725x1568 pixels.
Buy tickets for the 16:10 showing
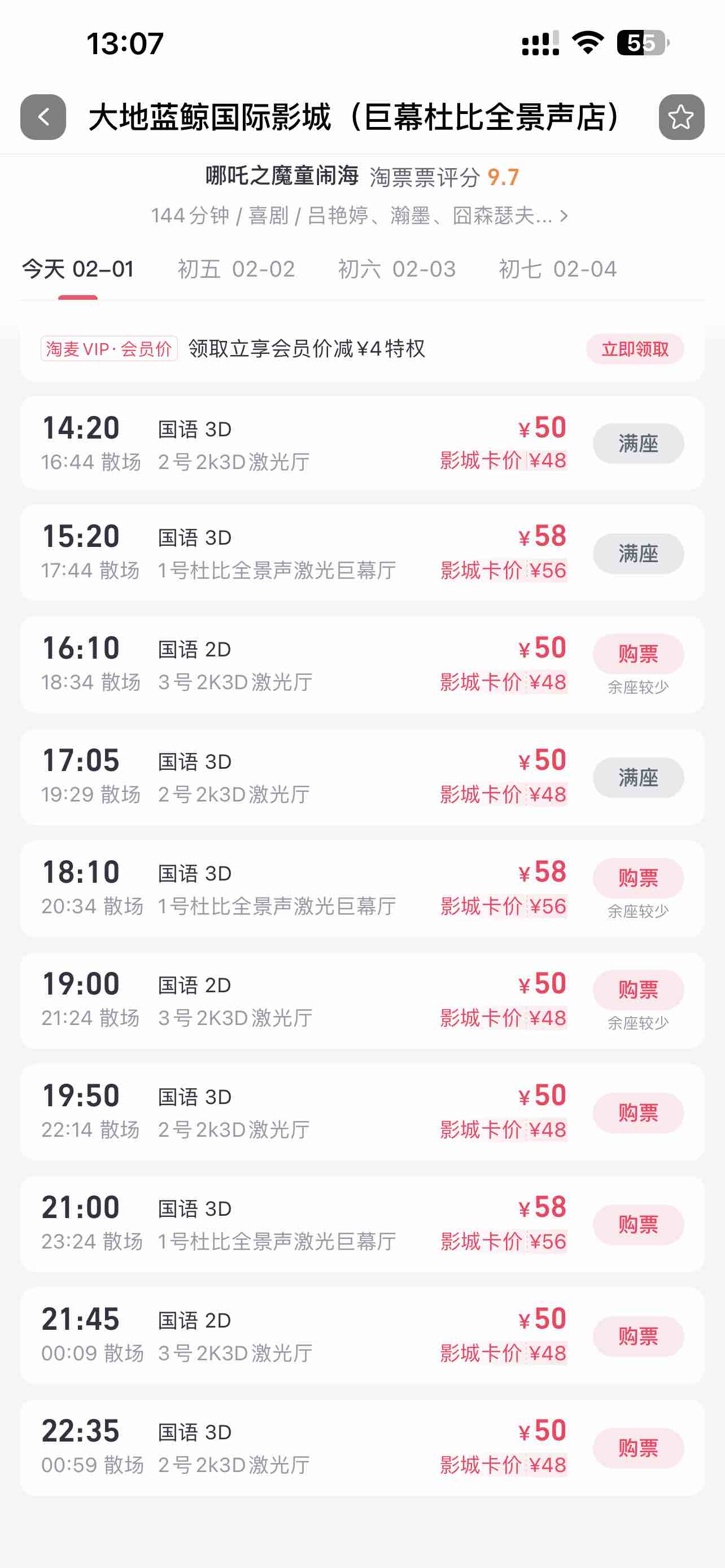pos(638,654)
